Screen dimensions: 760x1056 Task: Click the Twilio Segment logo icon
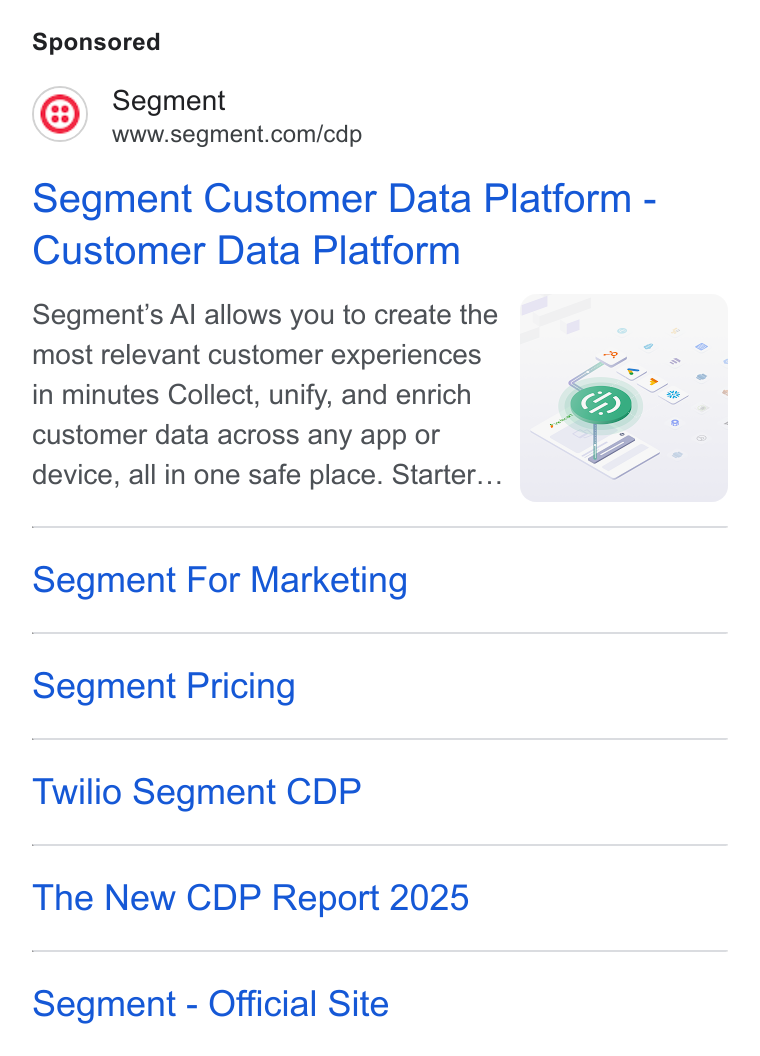(60, 114)
